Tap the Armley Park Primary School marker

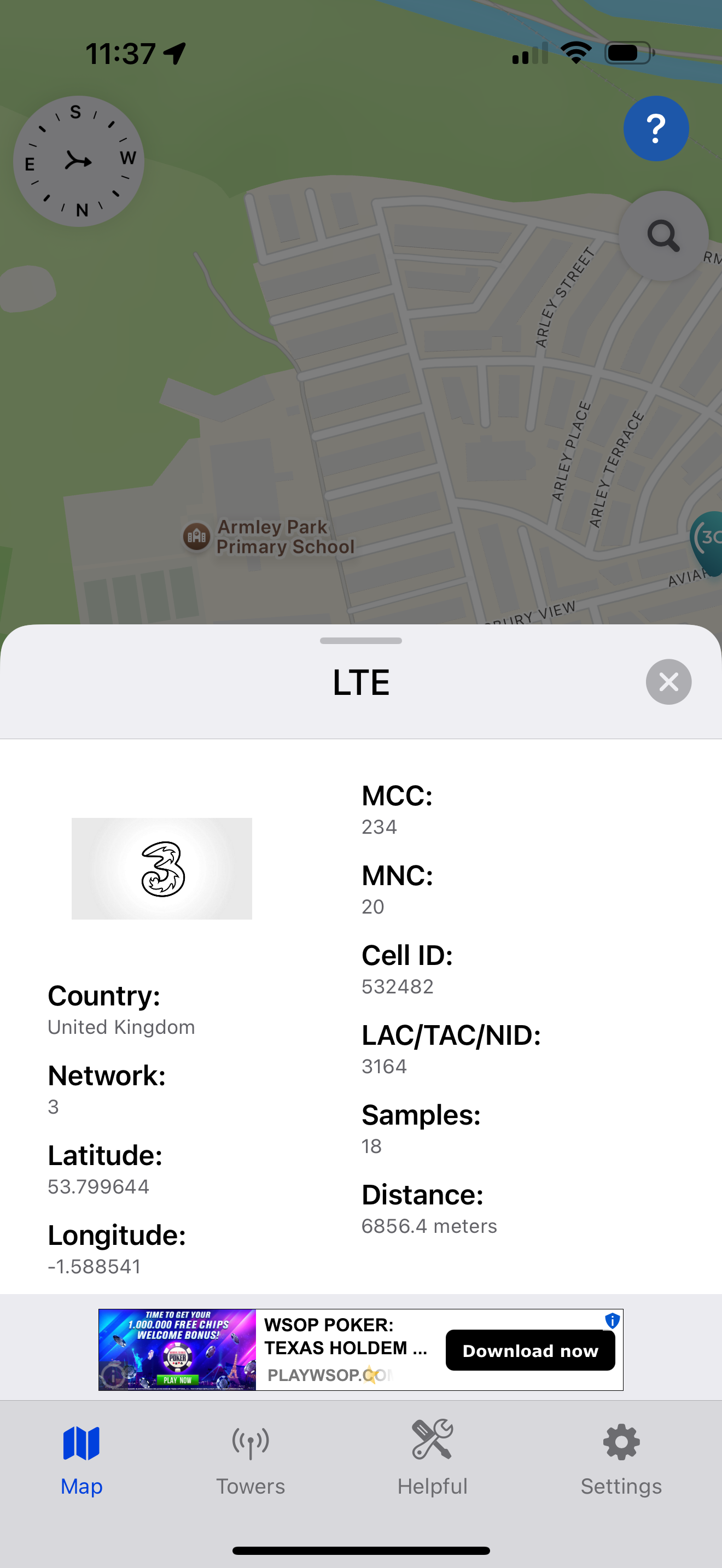click(196, 536)
